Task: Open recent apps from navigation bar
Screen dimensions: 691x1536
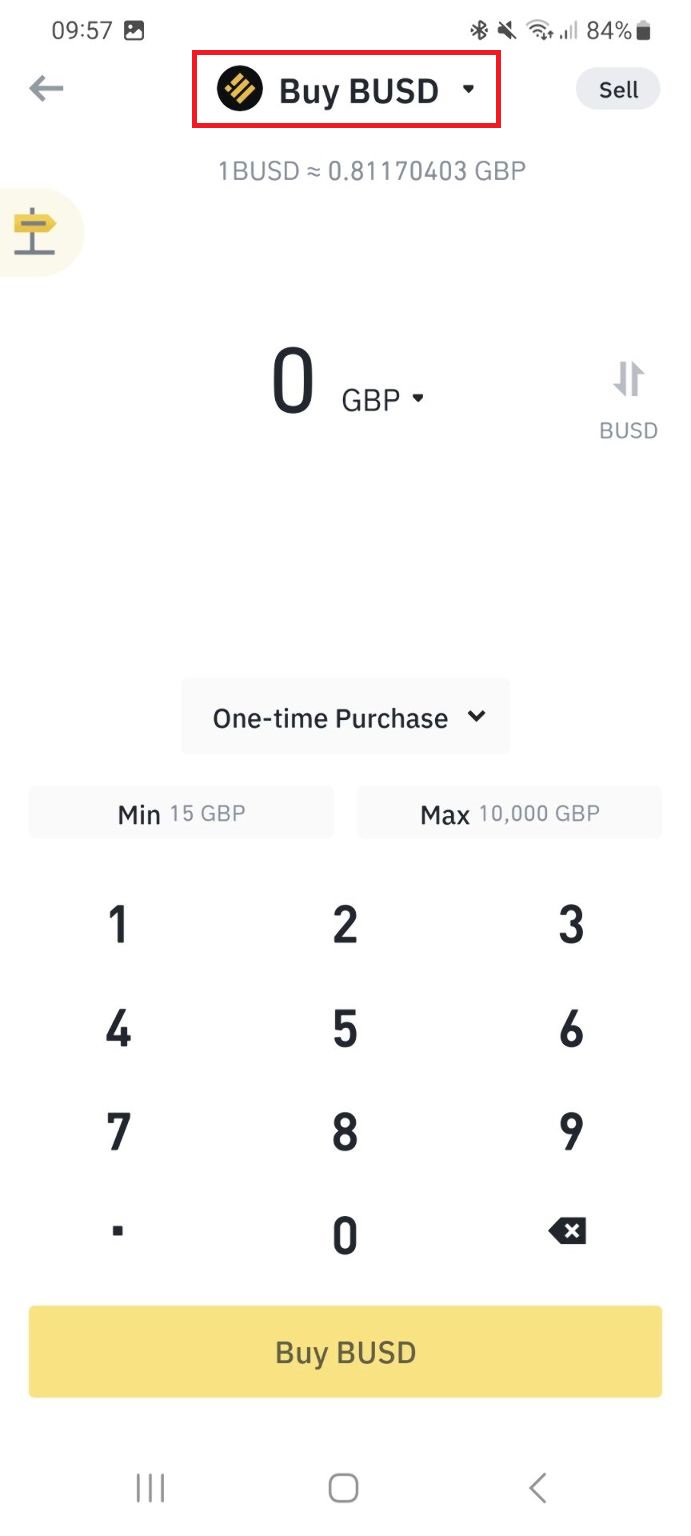Action: point(150,1488)
